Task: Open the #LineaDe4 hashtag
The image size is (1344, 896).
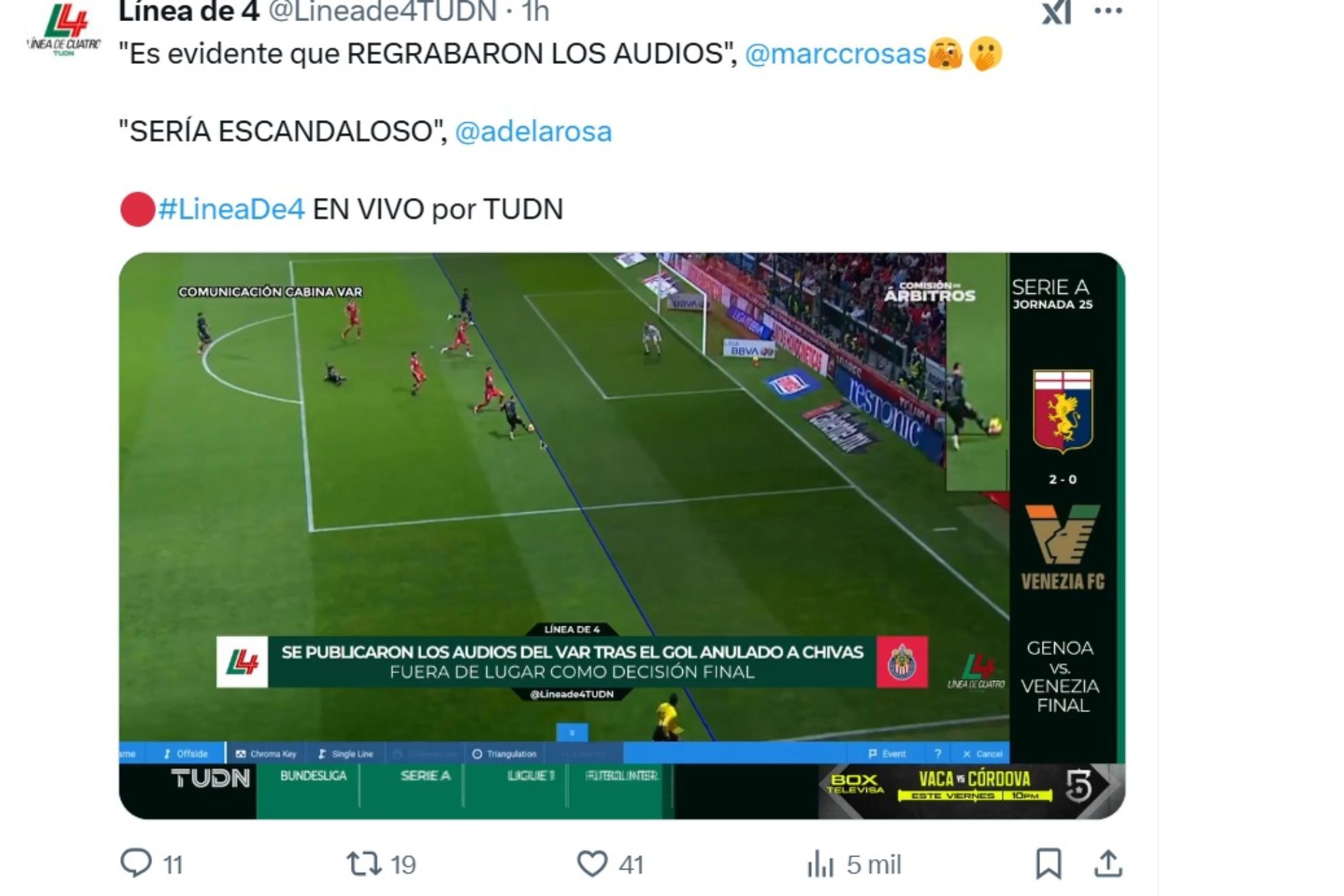Action: tap(231, 209)
